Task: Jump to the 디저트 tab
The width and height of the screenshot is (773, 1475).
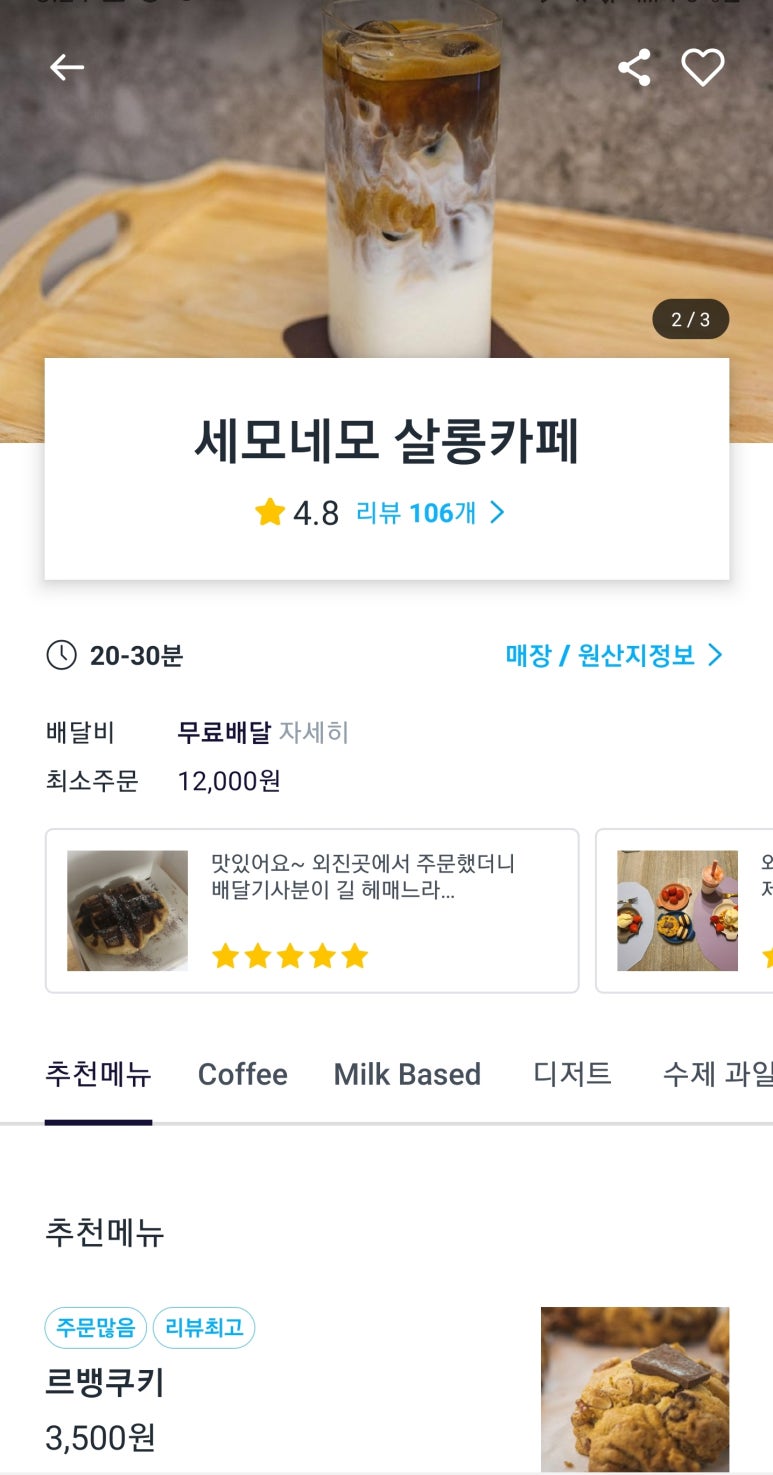Action: [x=572, y=1074]
